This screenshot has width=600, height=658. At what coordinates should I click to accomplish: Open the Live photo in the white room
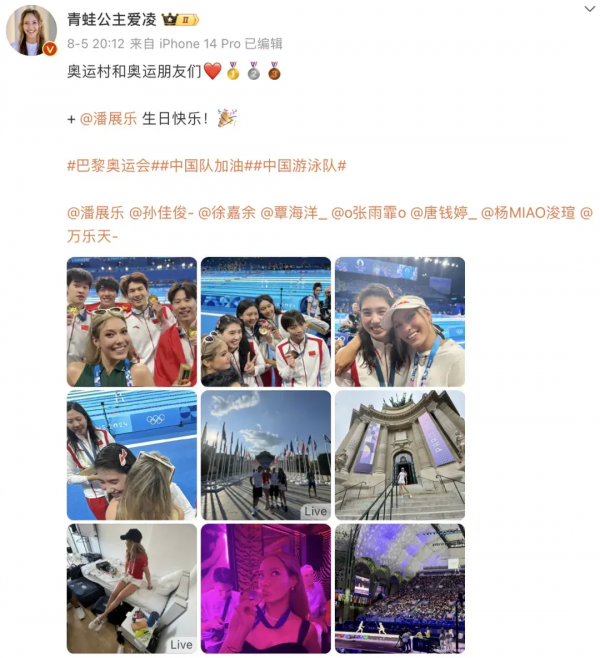(x=132, y=588)
